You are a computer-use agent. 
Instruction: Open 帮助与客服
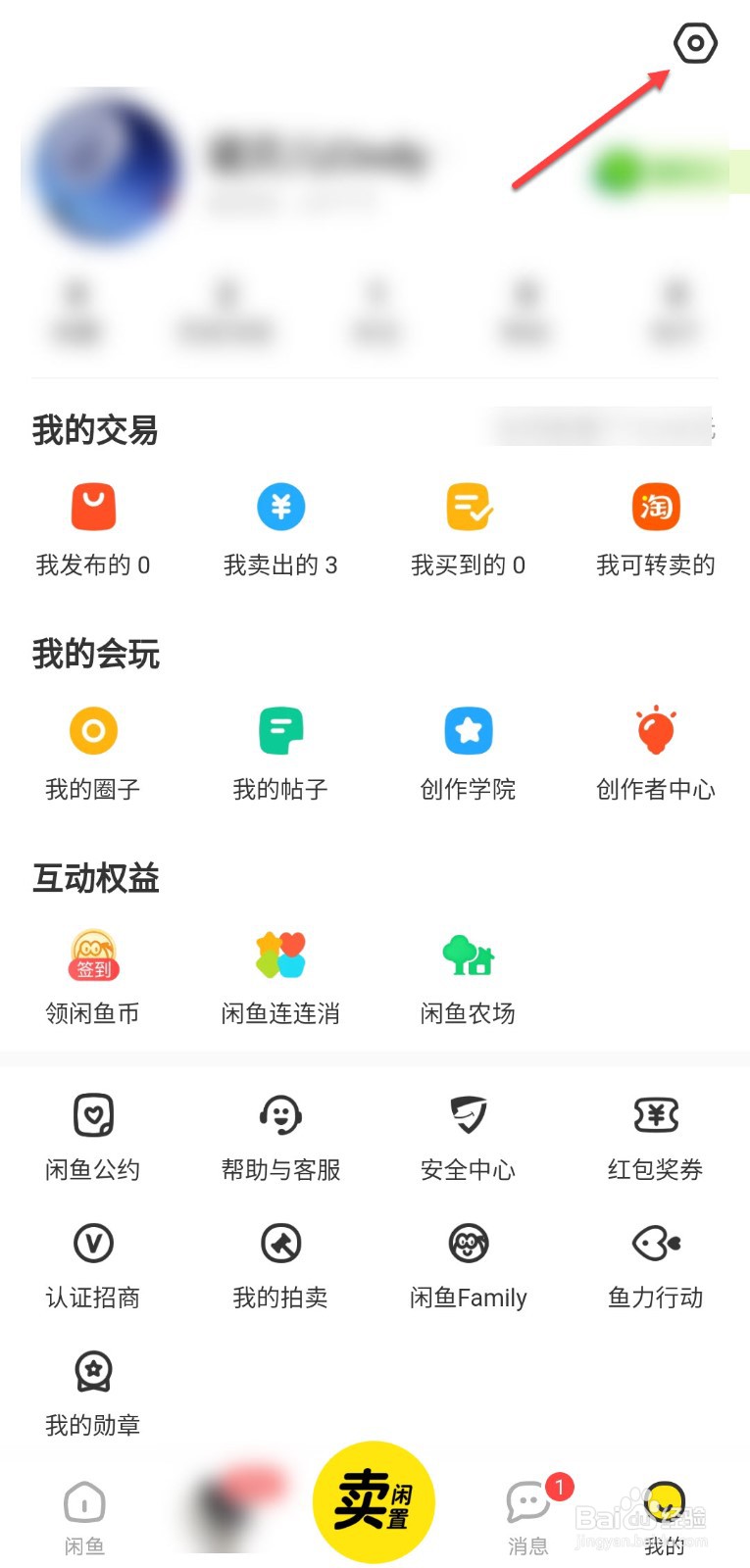(280, 1139)
